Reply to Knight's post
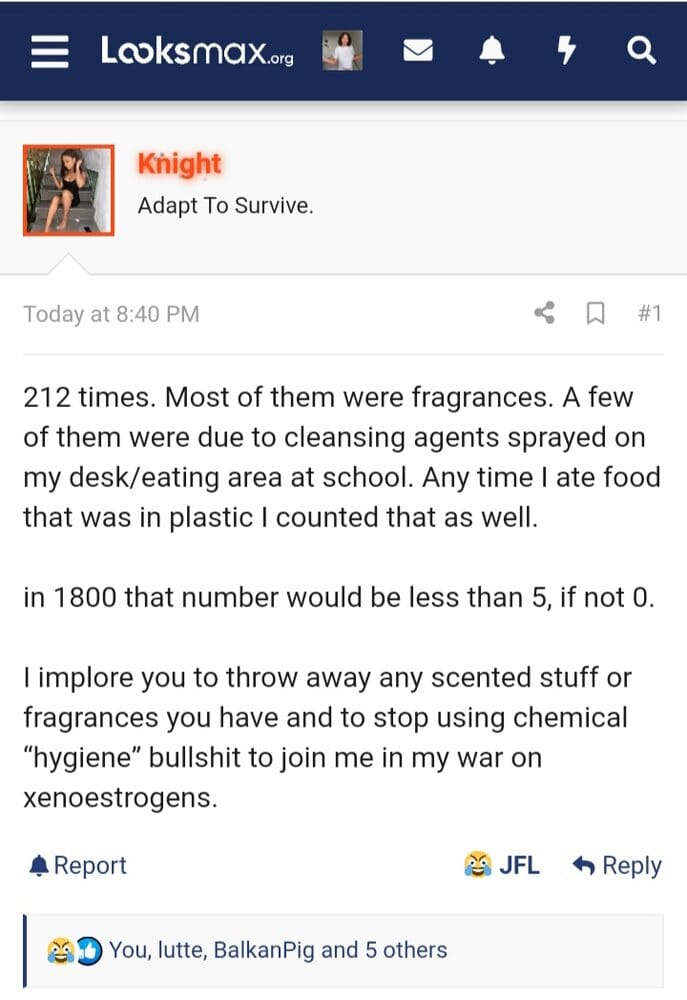This screenshot has width=687, height=1000. click(616, 865)
